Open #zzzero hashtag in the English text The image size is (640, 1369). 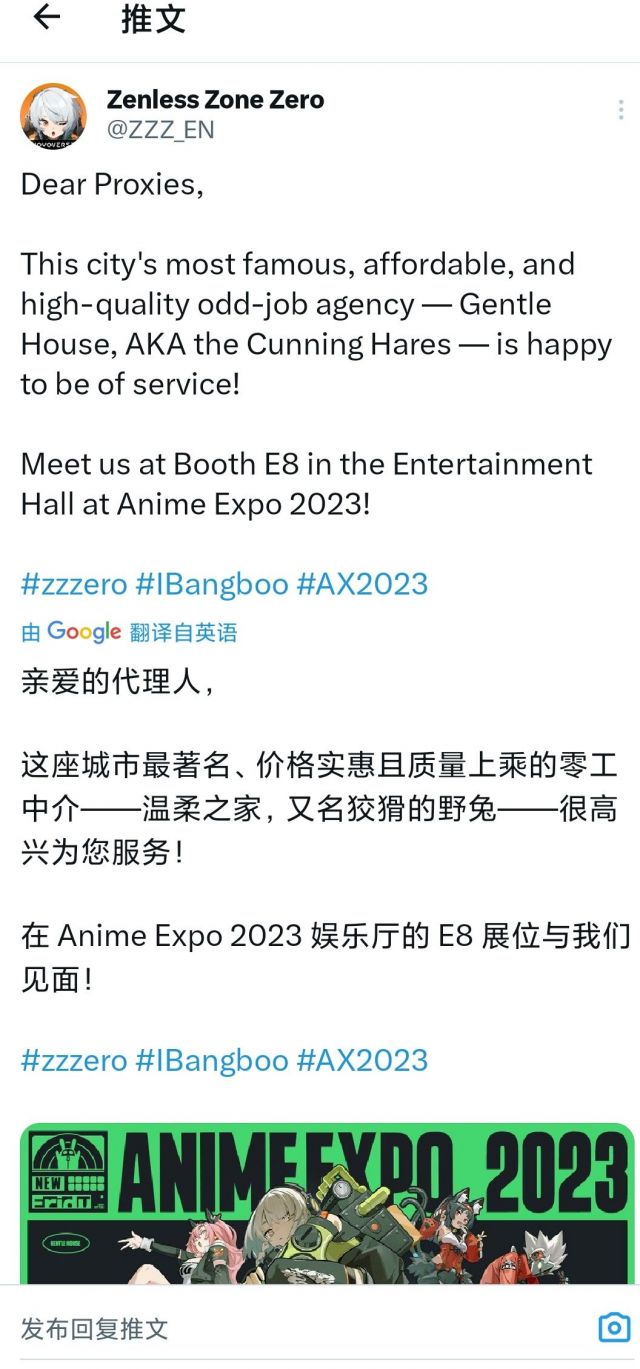point(73,584)
